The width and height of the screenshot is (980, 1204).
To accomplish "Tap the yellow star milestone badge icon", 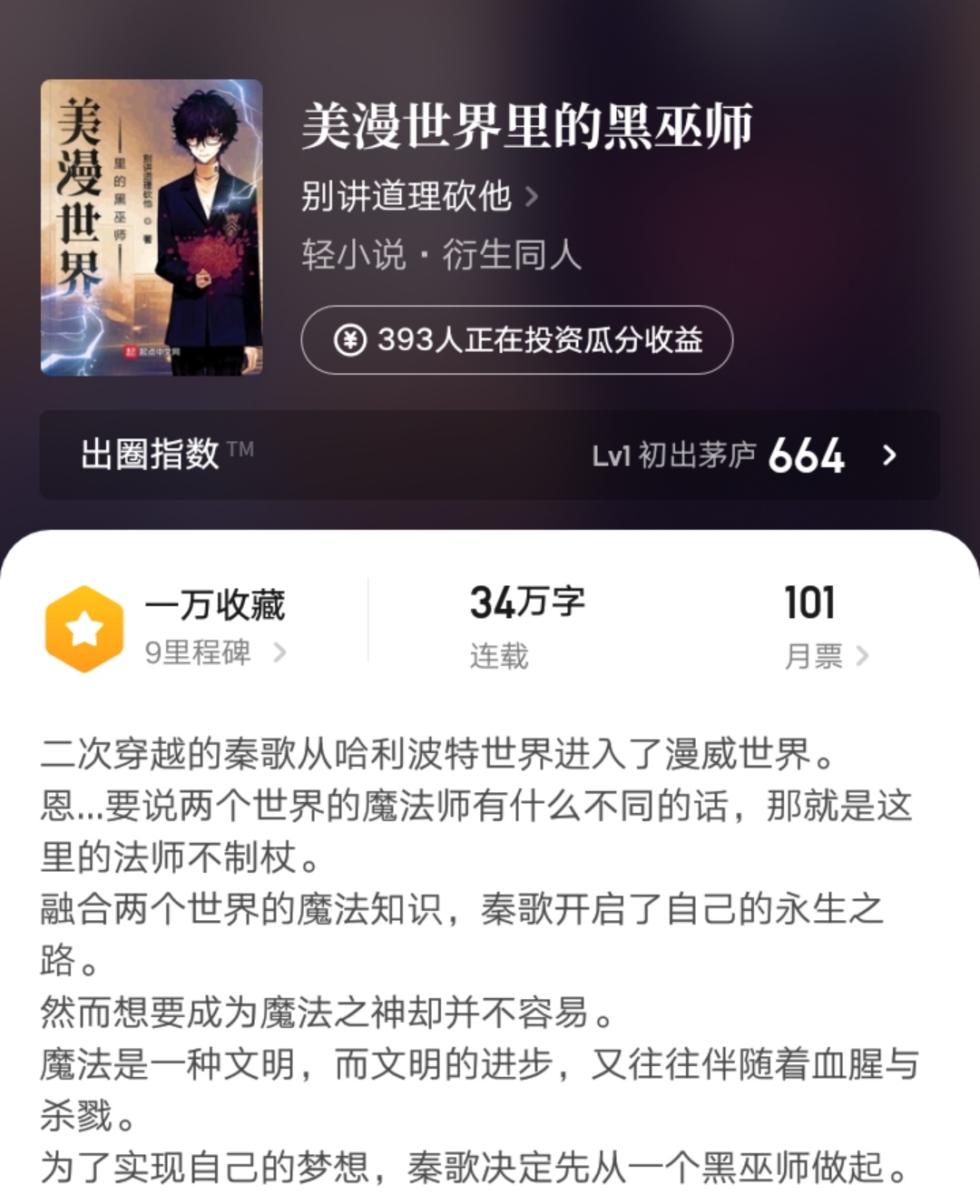I will [86, 626].
